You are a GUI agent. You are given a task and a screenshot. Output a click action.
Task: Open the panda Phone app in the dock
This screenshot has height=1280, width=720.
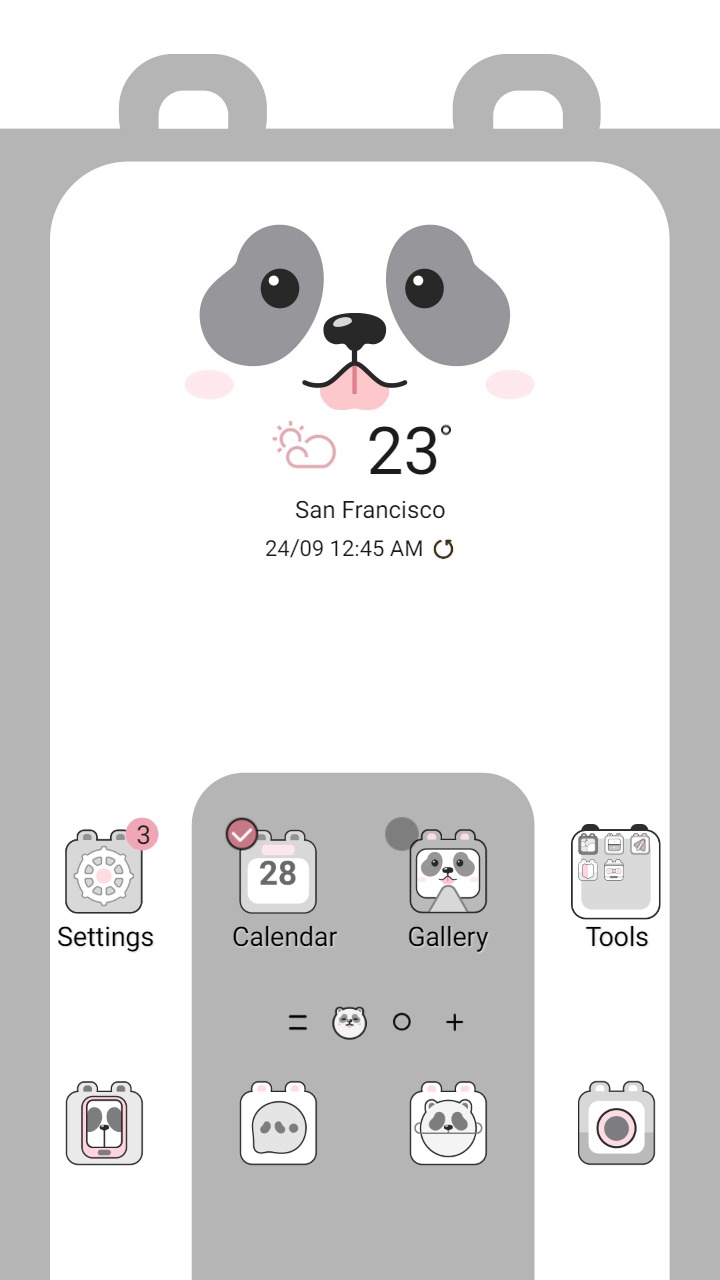coord(104,1124)
